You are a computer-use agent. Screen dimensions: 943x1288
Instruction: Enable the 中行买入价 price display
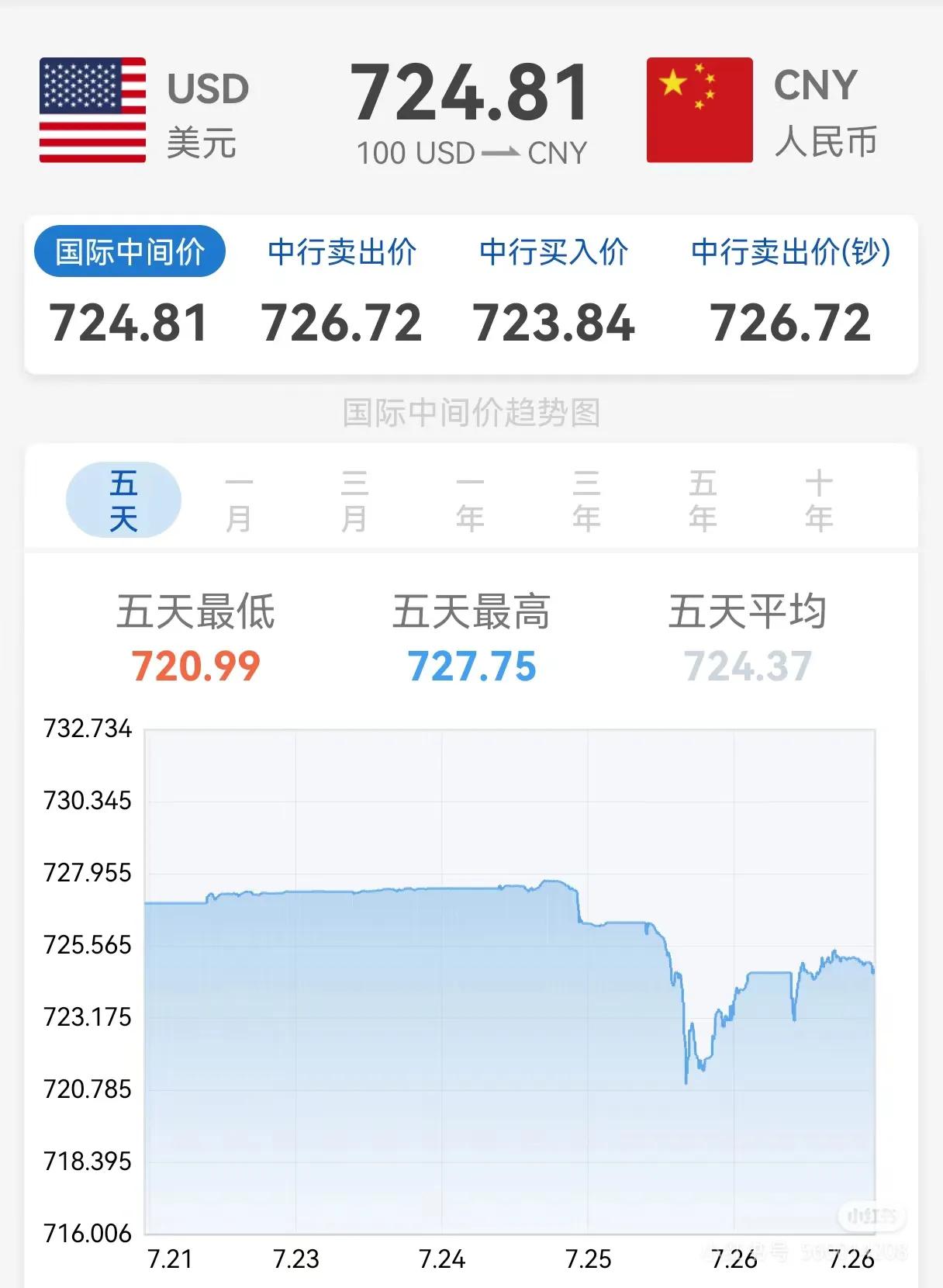point(554,250)
